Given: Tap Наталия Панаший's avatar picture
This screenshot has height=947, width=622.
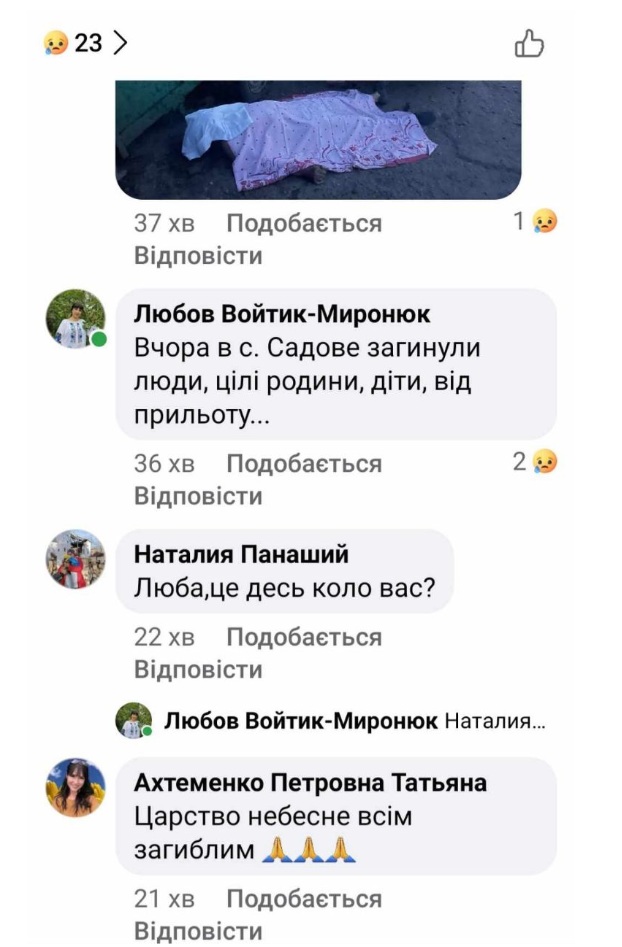Looking at the screenshot, I should [75, 559].
